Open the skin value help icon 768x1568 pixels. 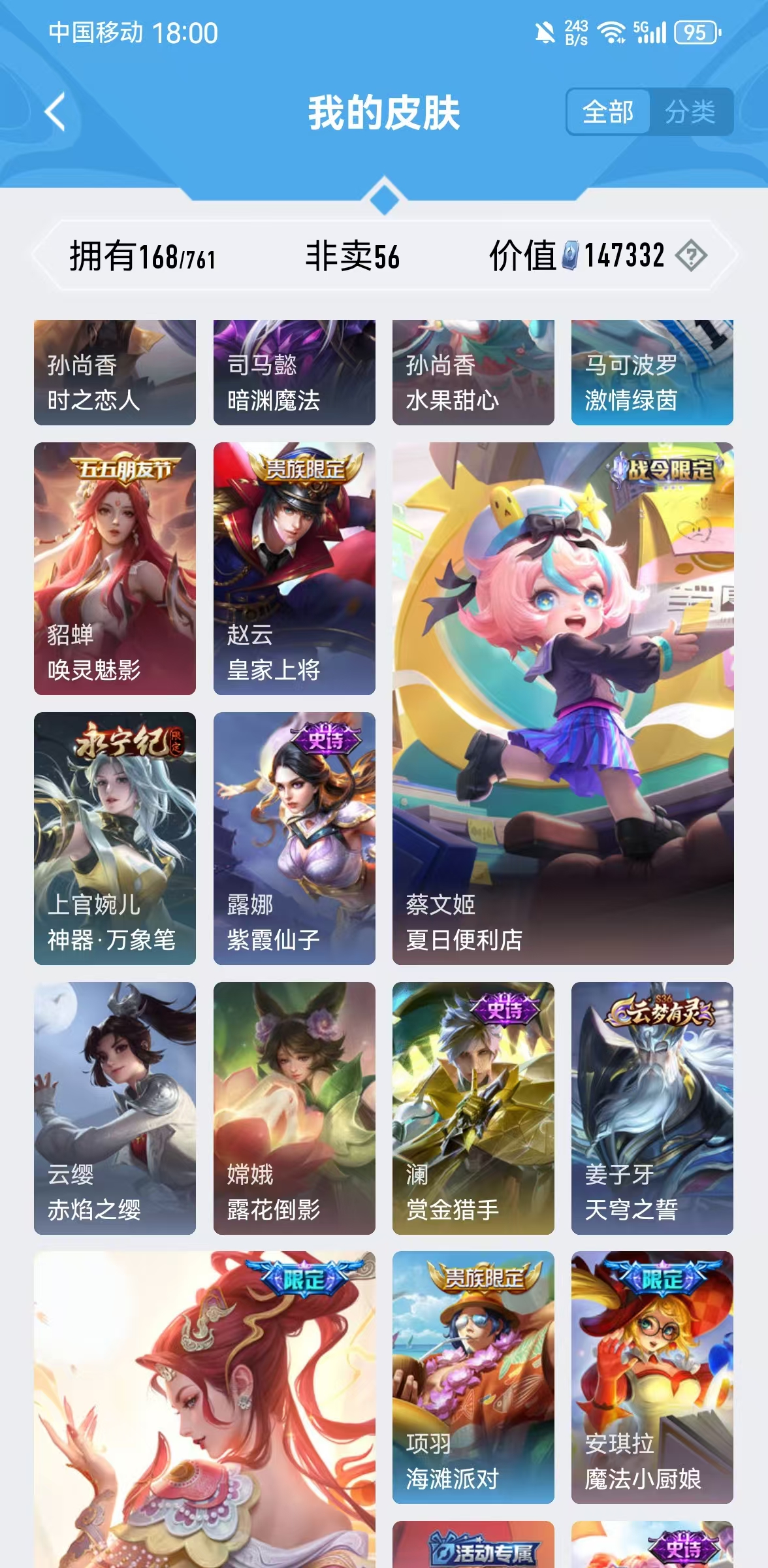pos(691,255)
